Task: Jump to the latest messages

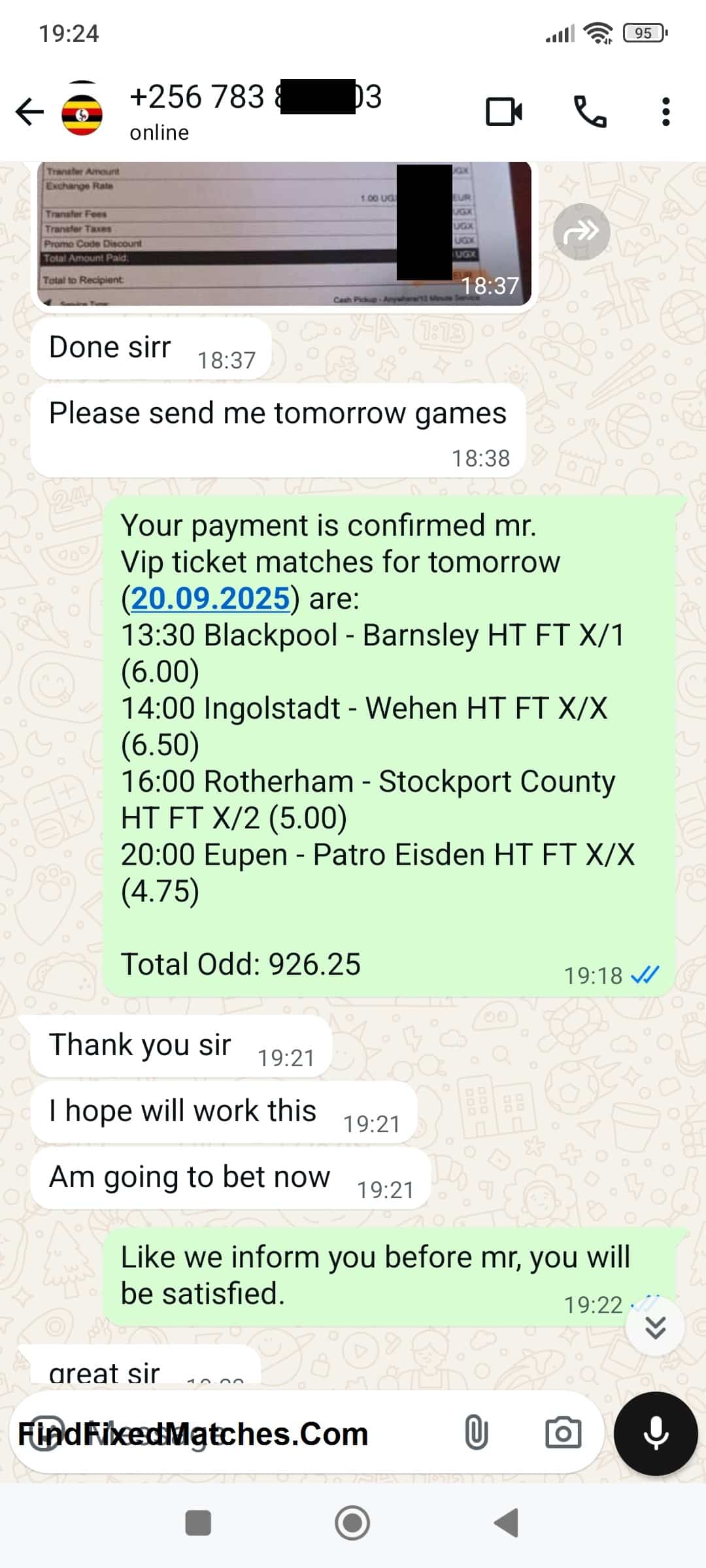Action: (x=655, y=1327)
